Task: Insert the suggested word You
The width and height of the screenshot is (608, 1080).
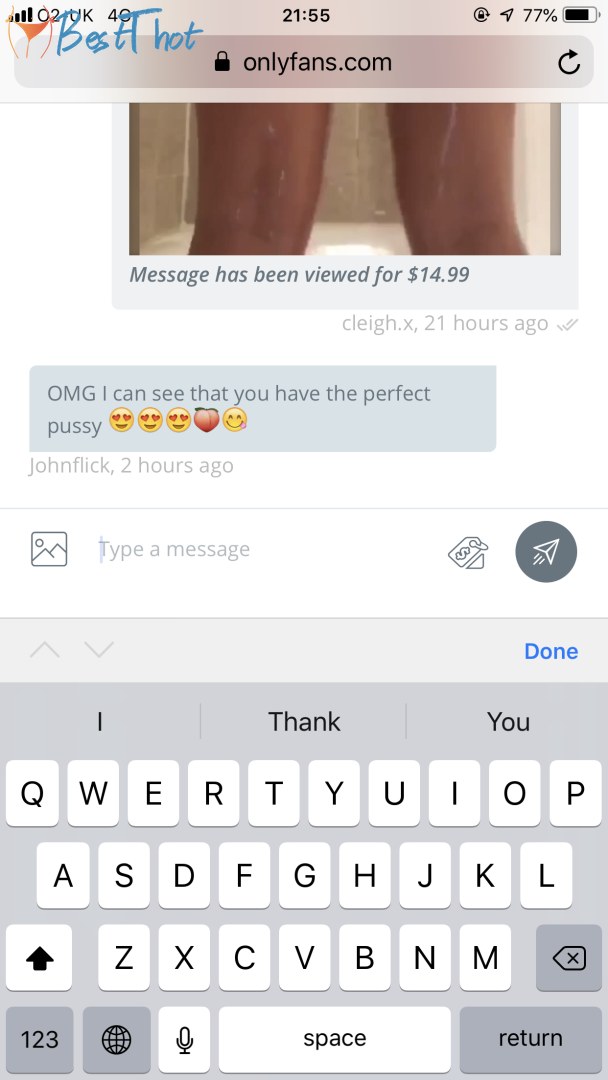Action: [508, 722]
